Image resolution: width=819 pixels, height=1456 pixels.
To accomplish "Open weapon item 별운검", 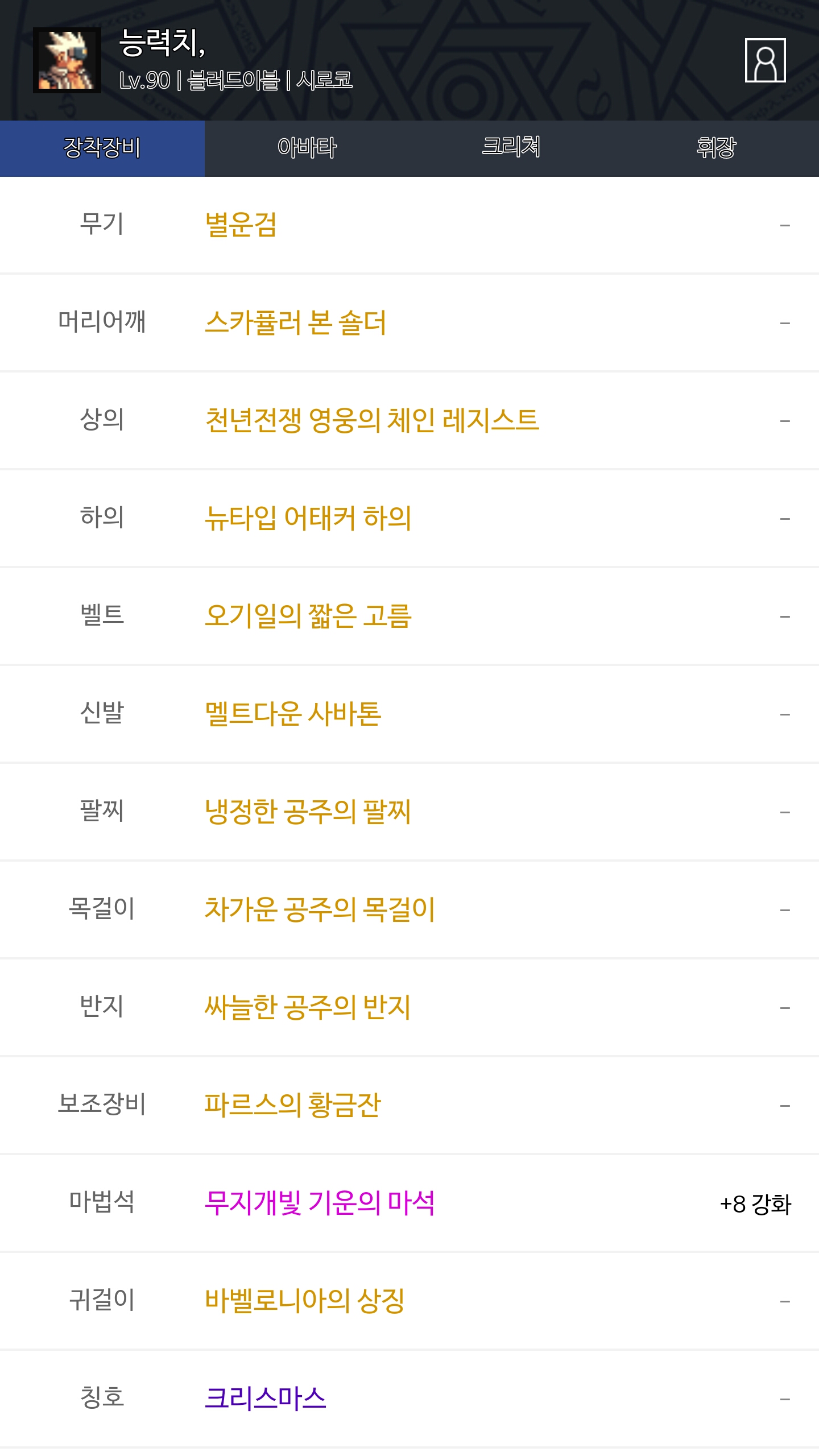I will point(241,225).
